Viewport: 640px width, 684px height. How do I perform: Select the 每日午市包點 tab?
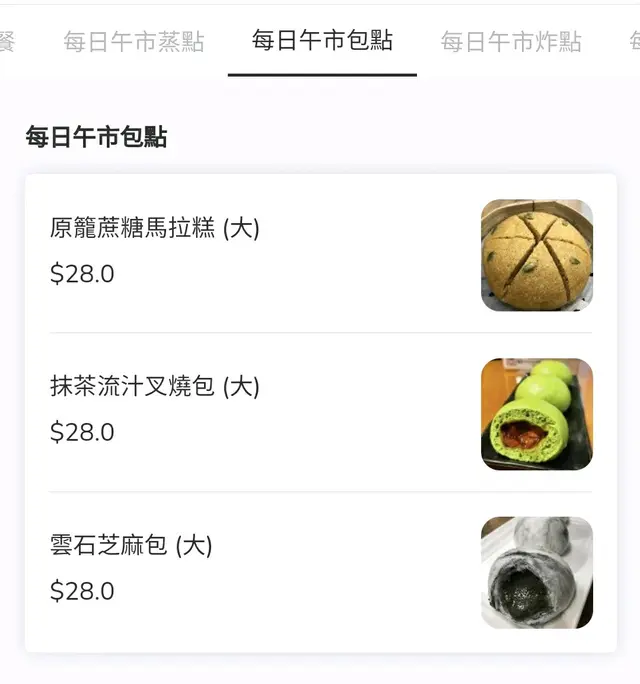click(322, 41)
